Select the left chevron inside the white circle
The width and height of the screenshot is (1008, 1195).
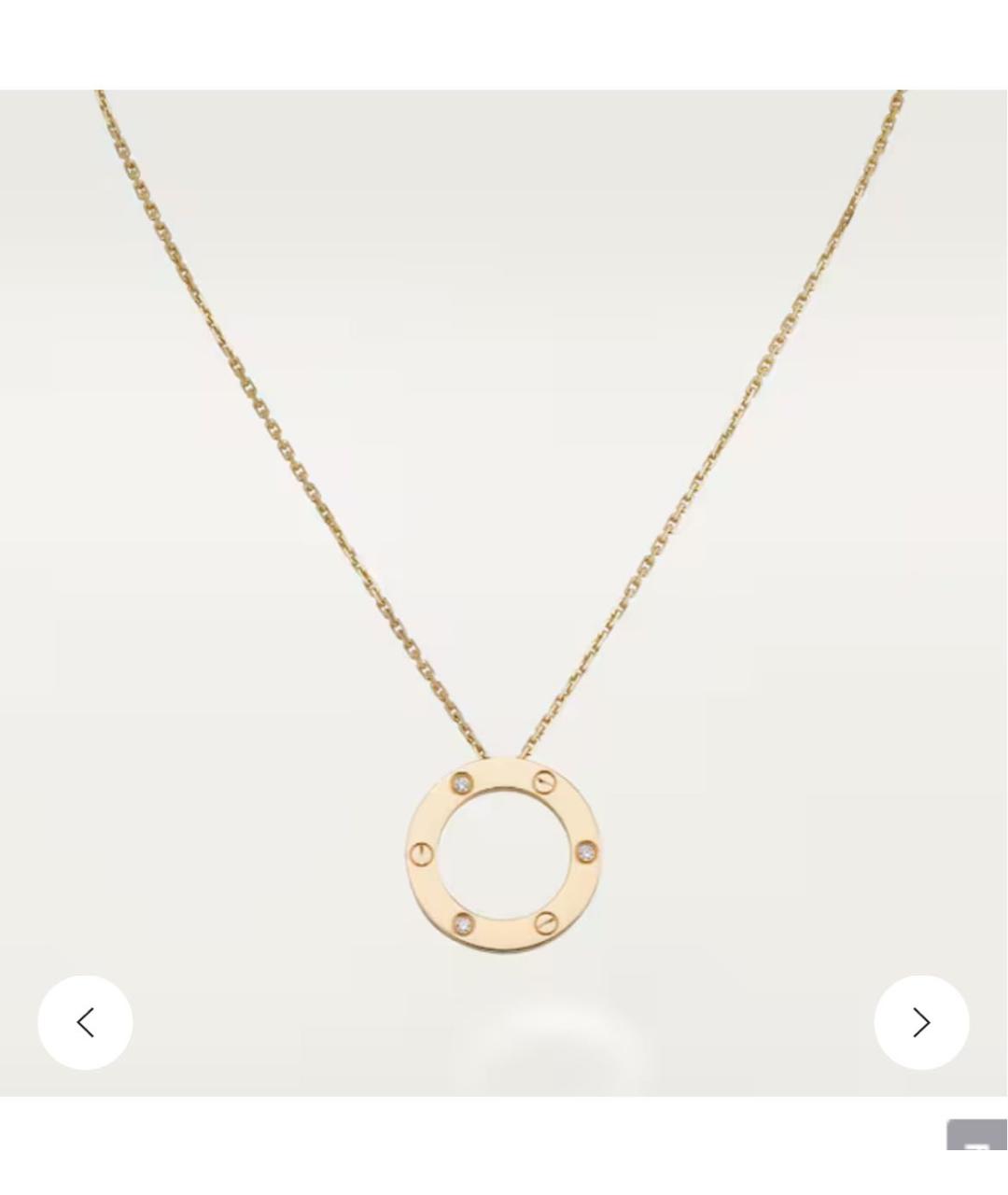(86, 1022)
